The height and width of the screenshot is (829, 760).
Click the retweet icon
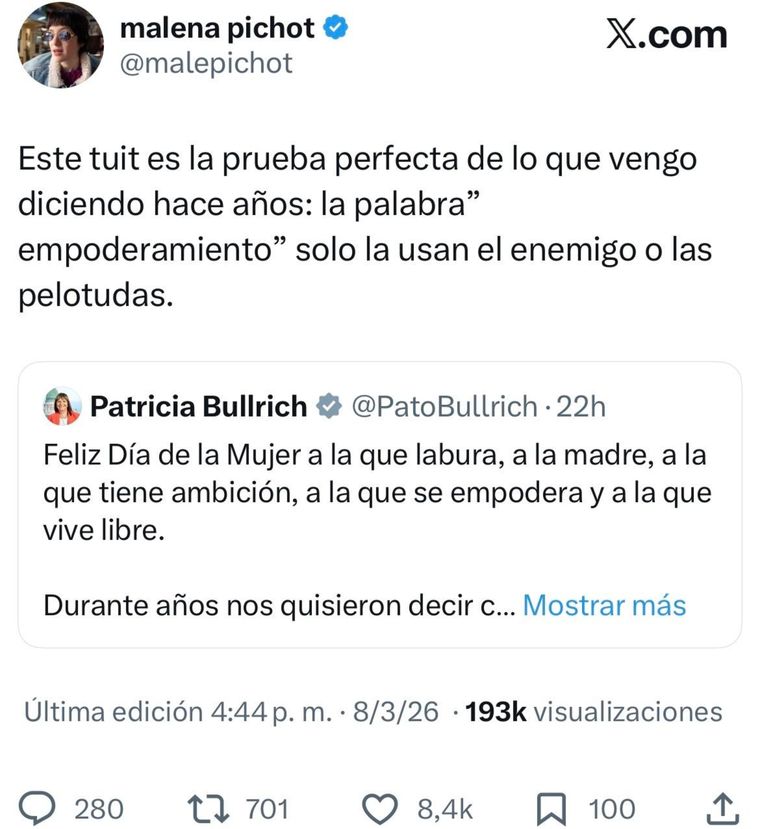[x=207, y=808]
